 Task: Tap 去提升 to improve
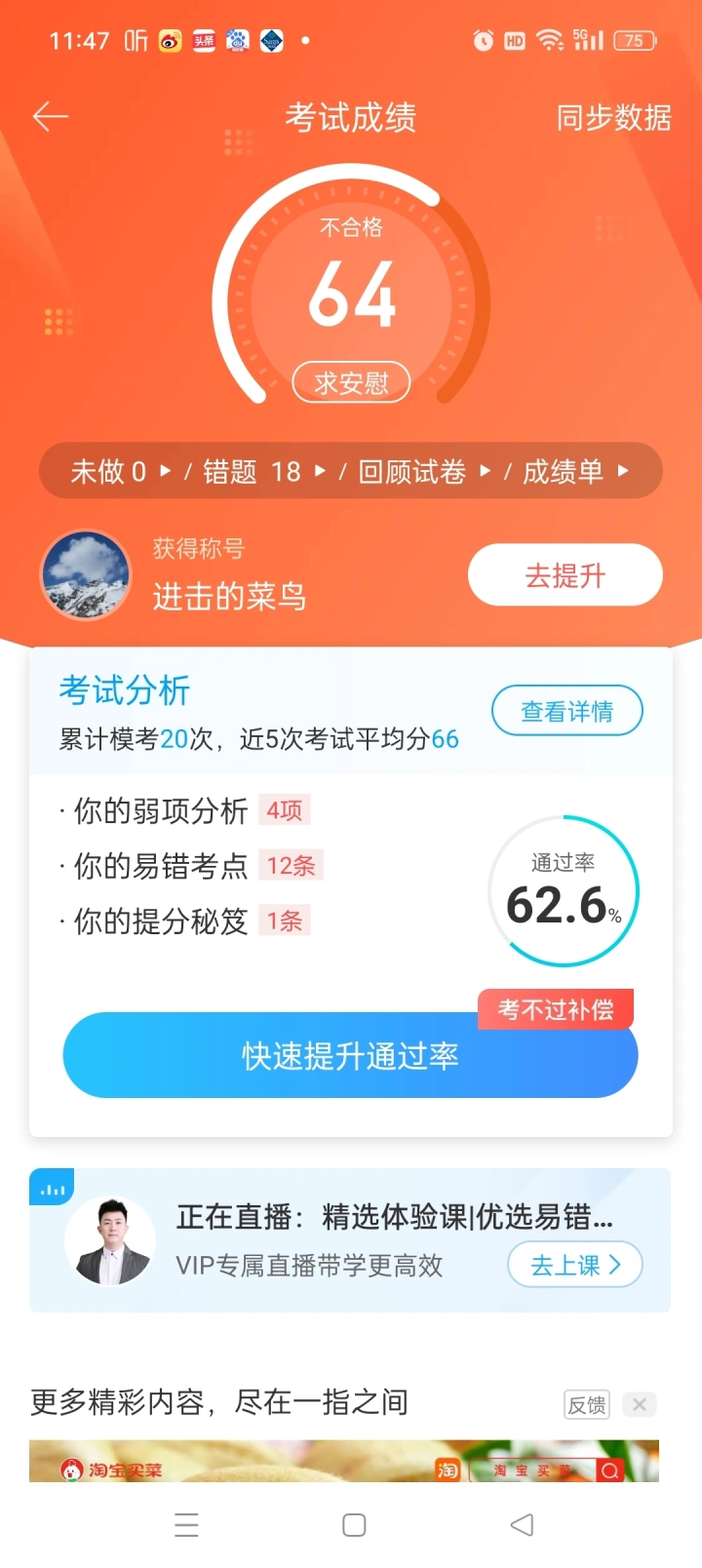point(565,575)
